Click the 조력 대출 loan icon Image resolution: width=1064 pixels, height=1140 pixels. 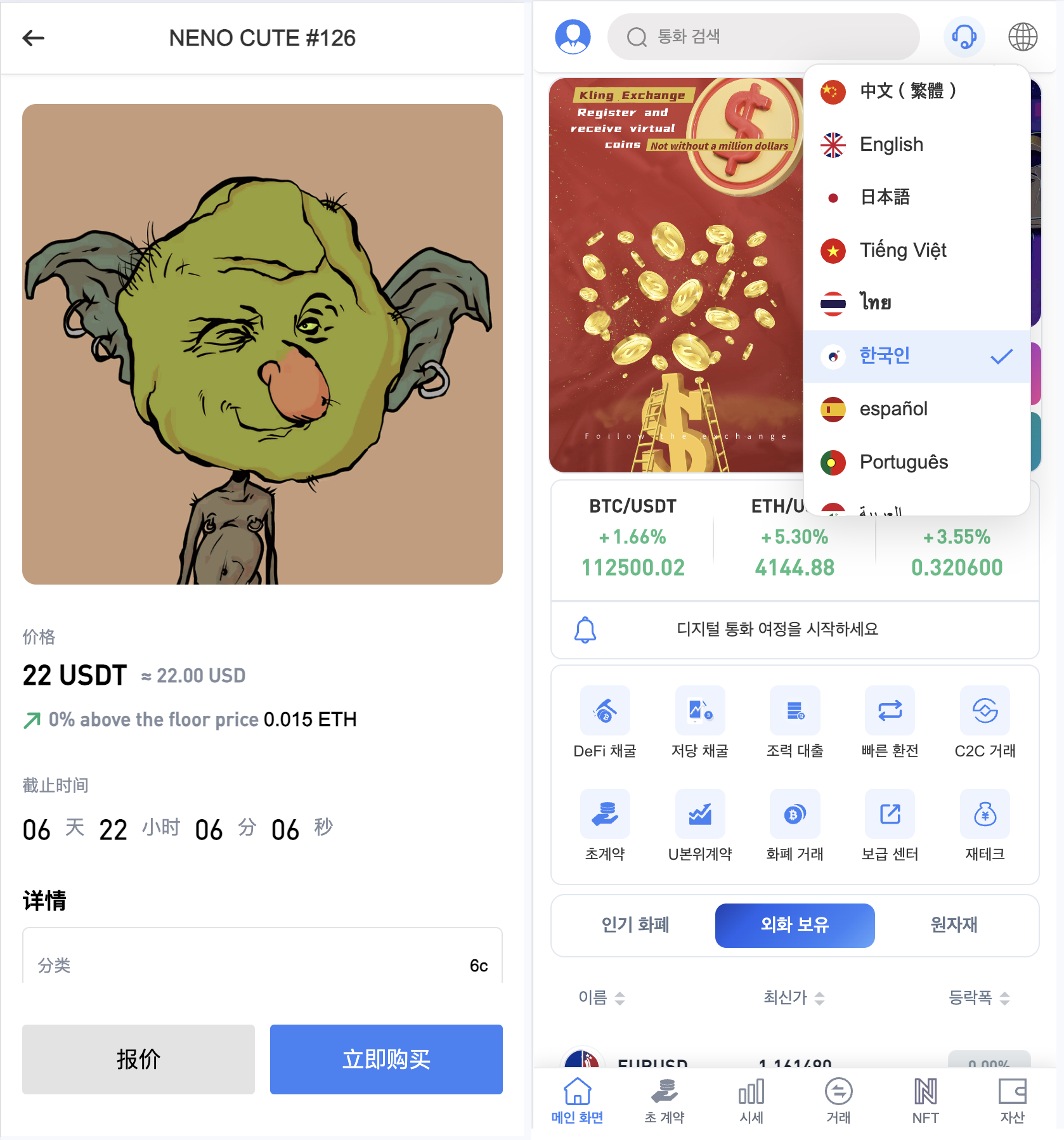[x=795, y=723]
